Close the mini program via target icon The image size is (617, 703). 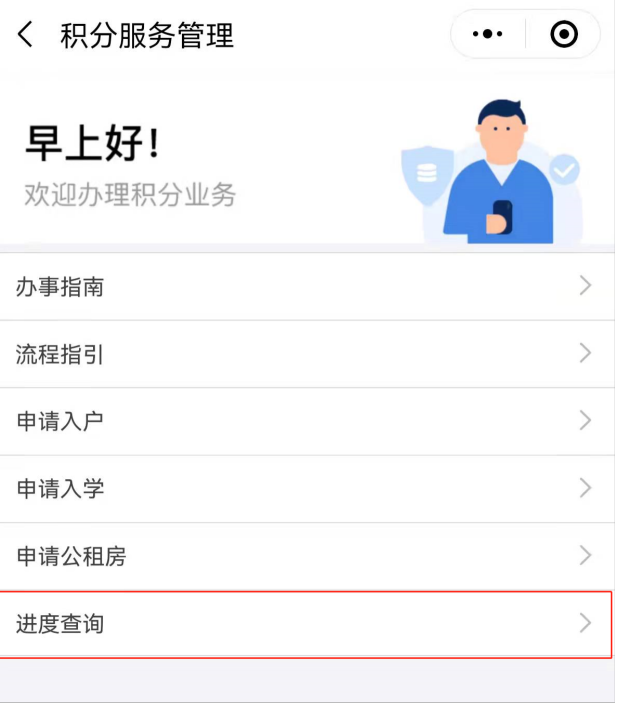pyautogui.click(x=564, y=35)
